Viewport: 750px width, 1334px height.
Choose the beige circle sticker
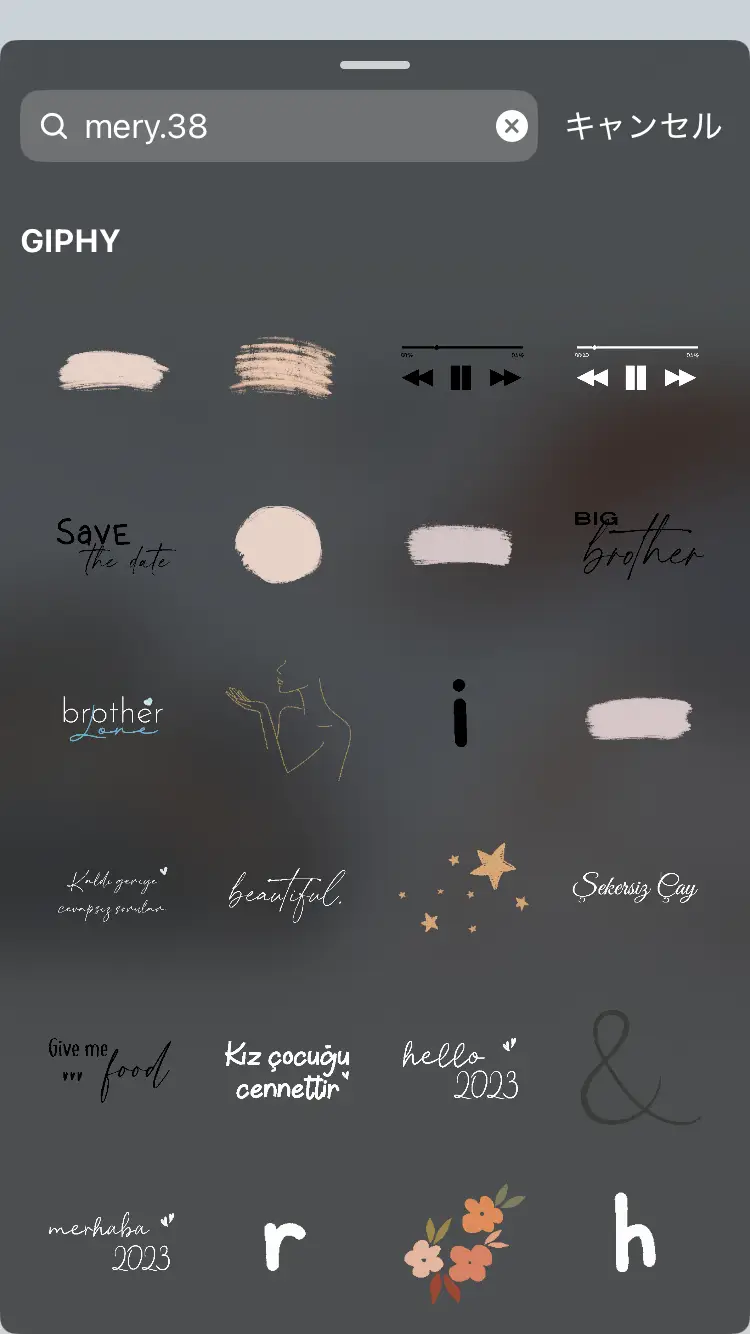(x=279, y=545)
